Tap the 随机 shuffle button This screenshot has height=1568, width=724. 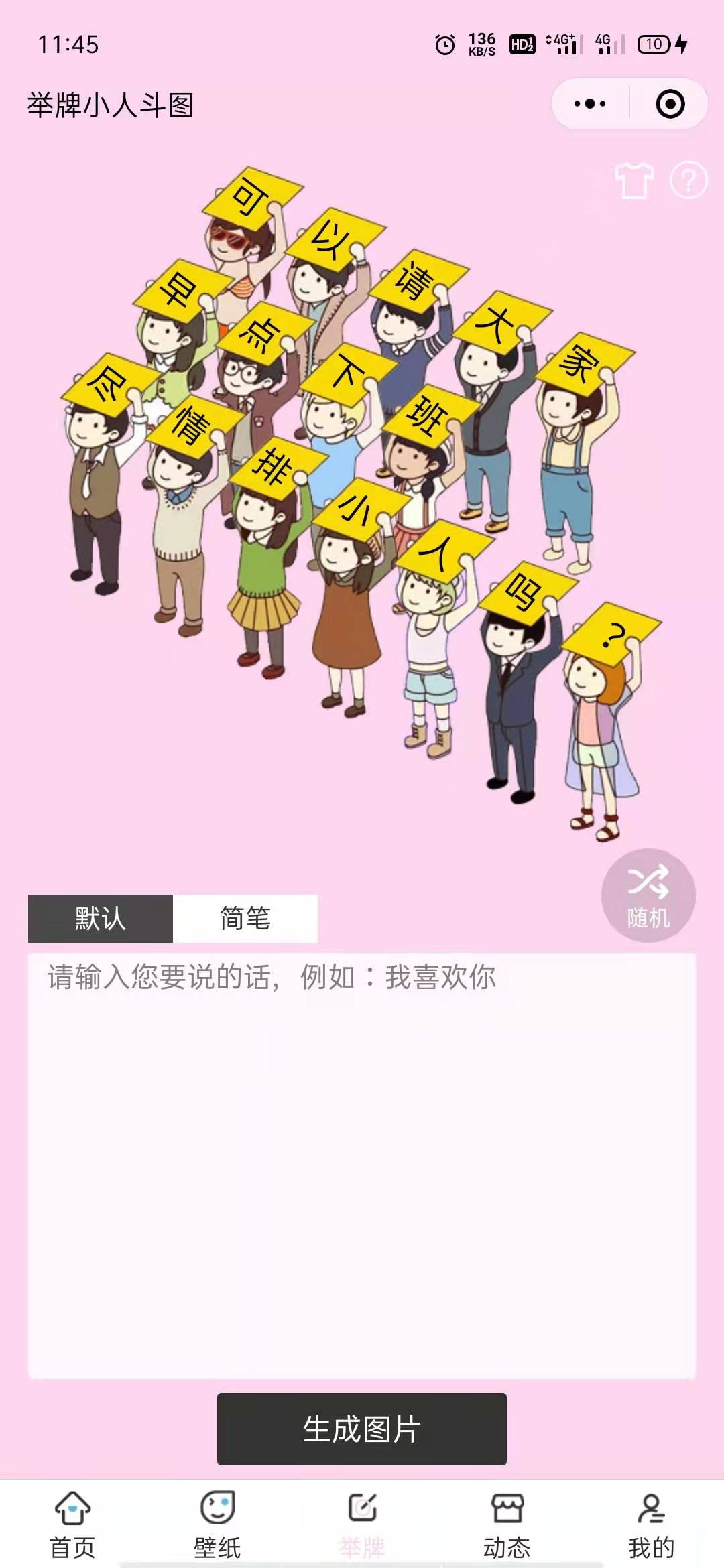click(648, 895)
